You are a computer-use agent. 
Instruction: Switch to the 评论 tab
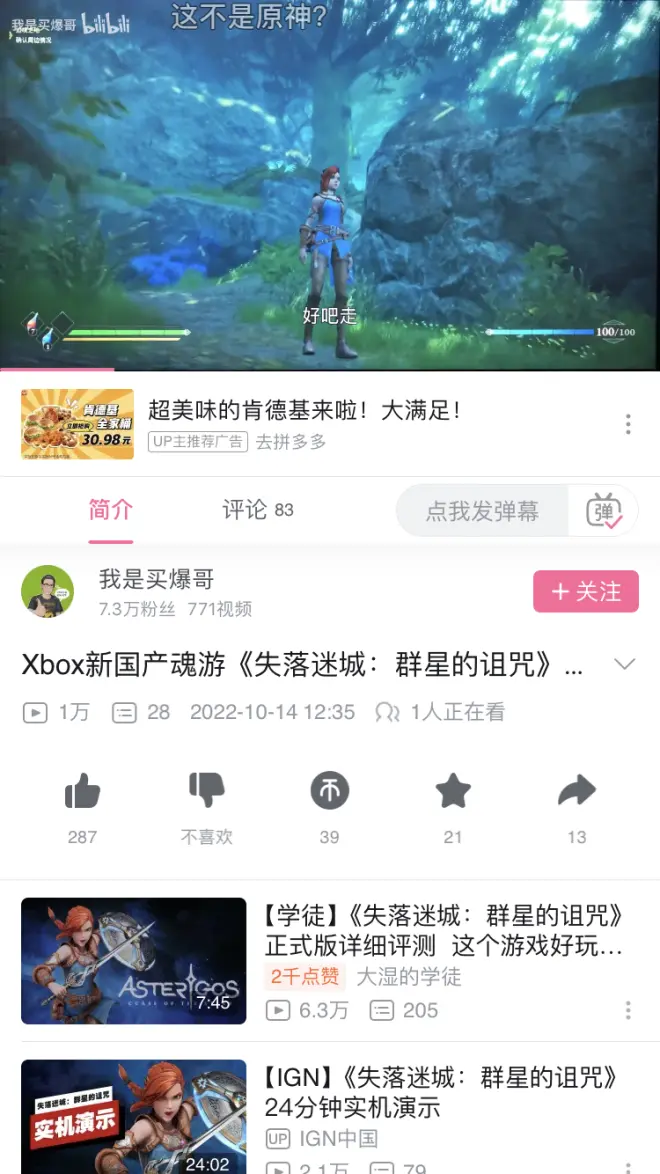[x=257, y=510]
